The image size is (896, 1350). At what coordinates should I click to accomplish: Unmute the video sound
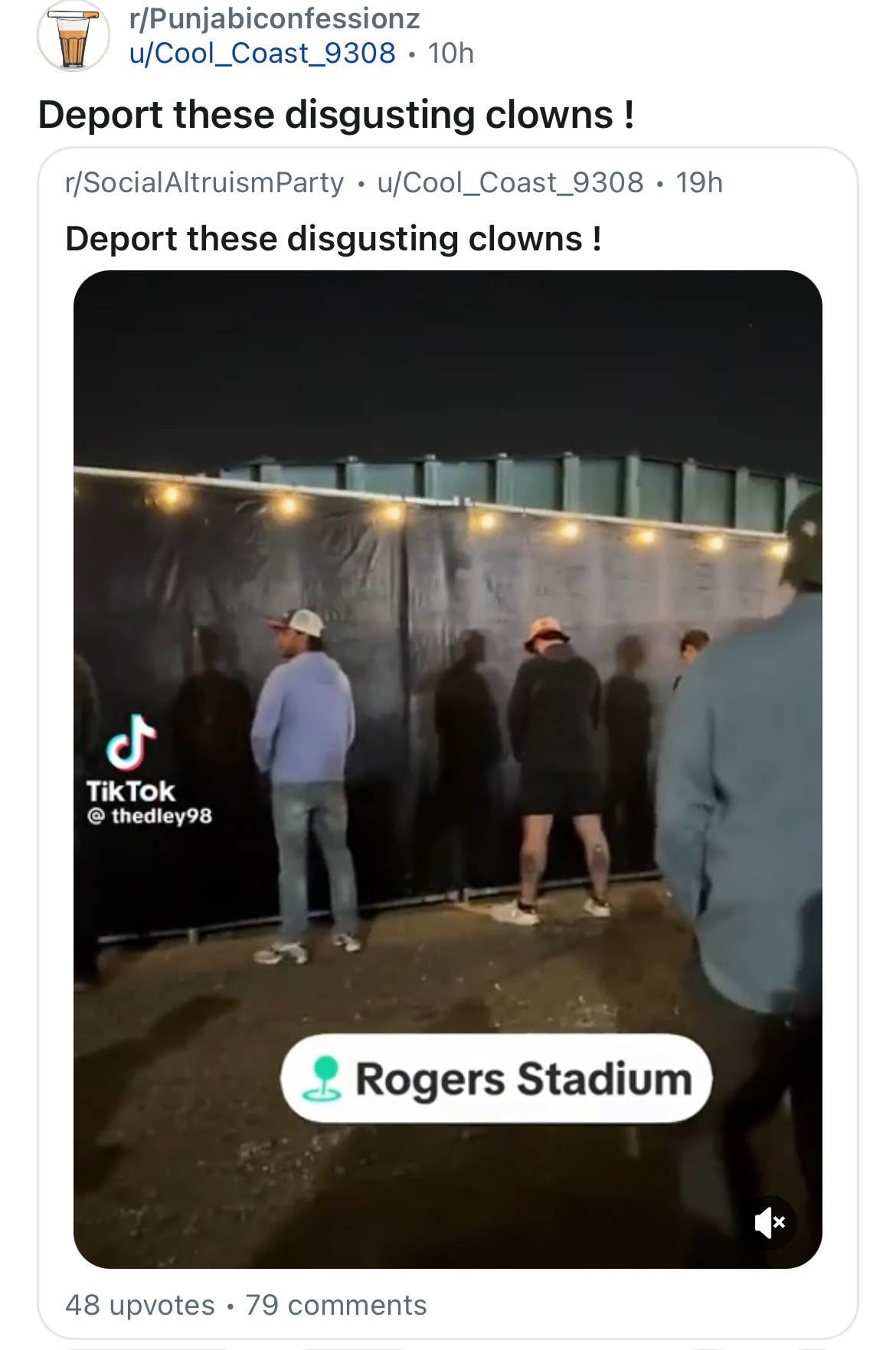point(770,1222)
